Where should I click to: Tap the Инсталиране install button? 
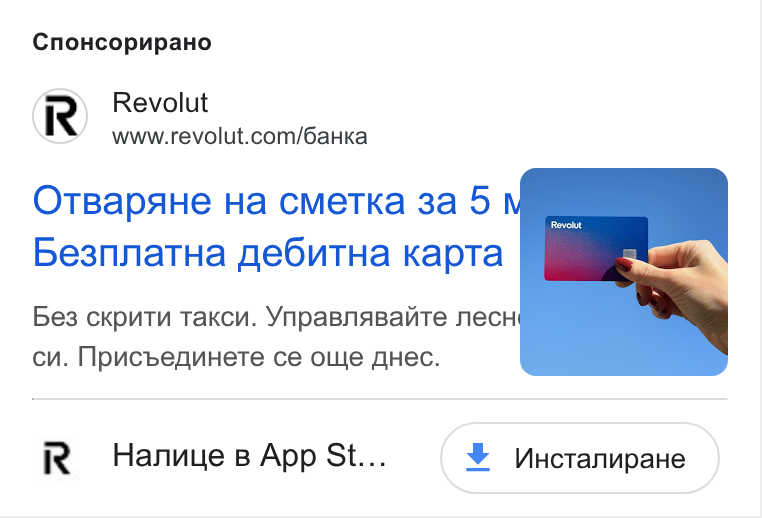[x=579, y=458]
